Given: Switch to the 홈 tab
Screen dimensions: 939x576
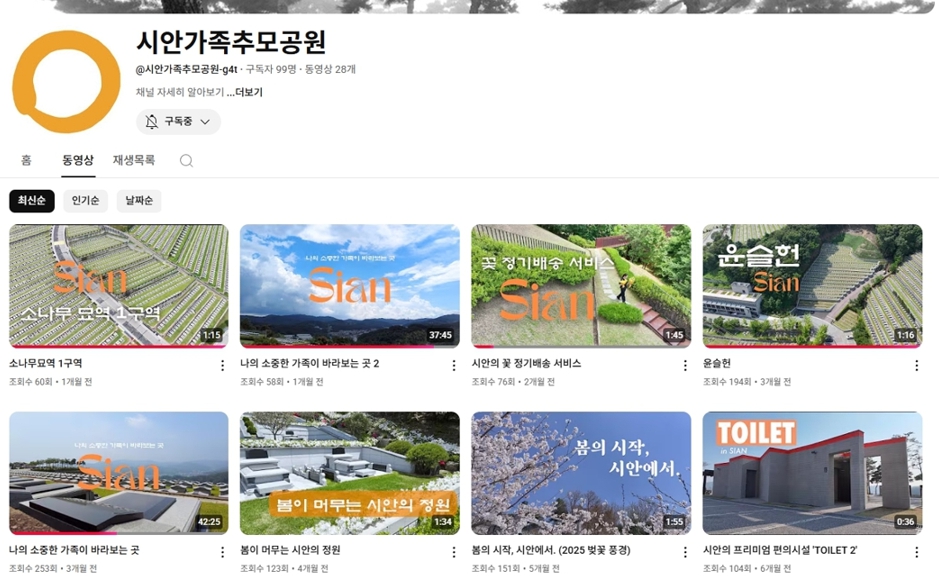Looking at the screenshot, I should (26, 160).
